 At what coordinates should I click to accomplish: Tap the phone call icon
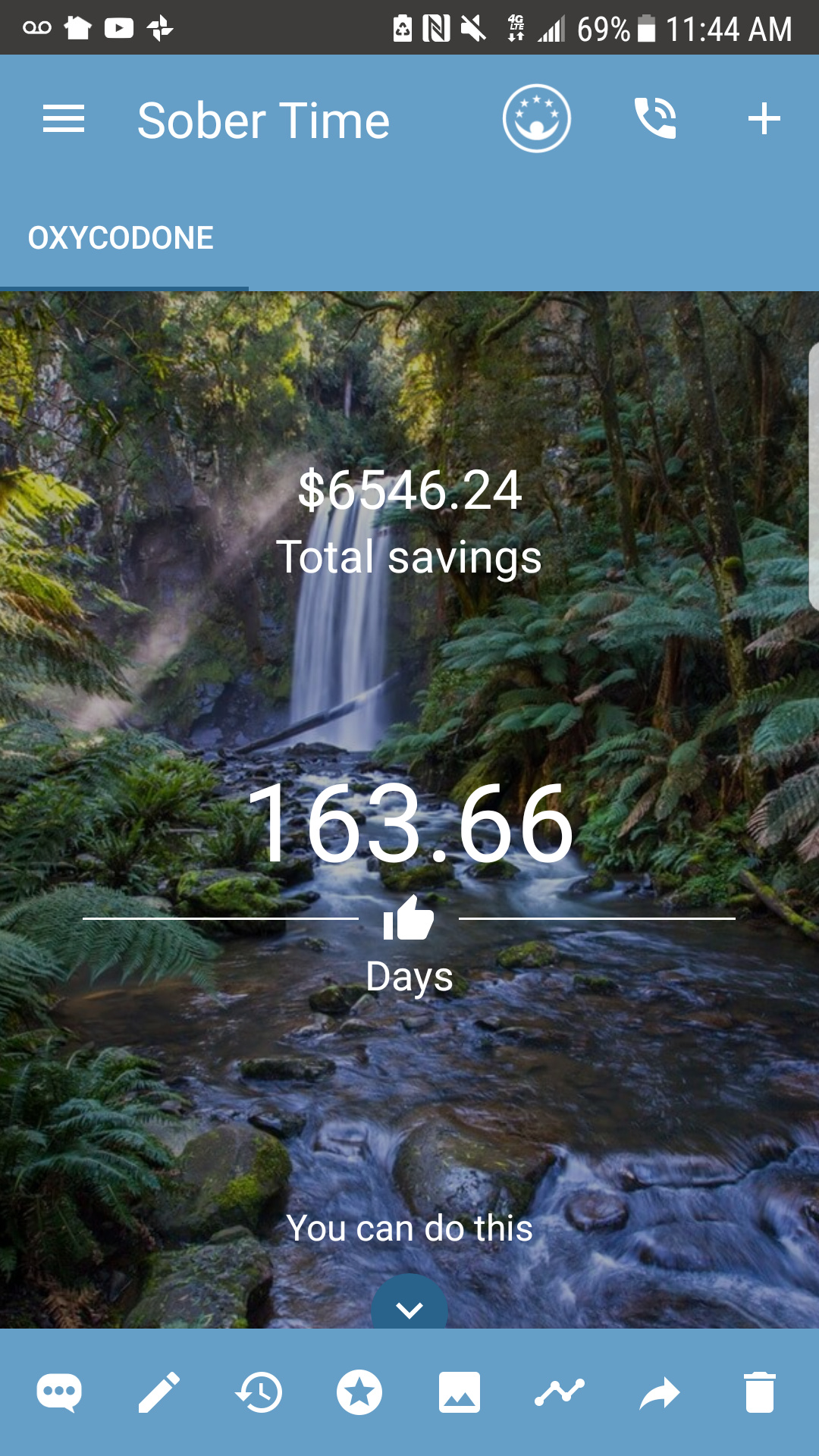[x=655, y=119]
